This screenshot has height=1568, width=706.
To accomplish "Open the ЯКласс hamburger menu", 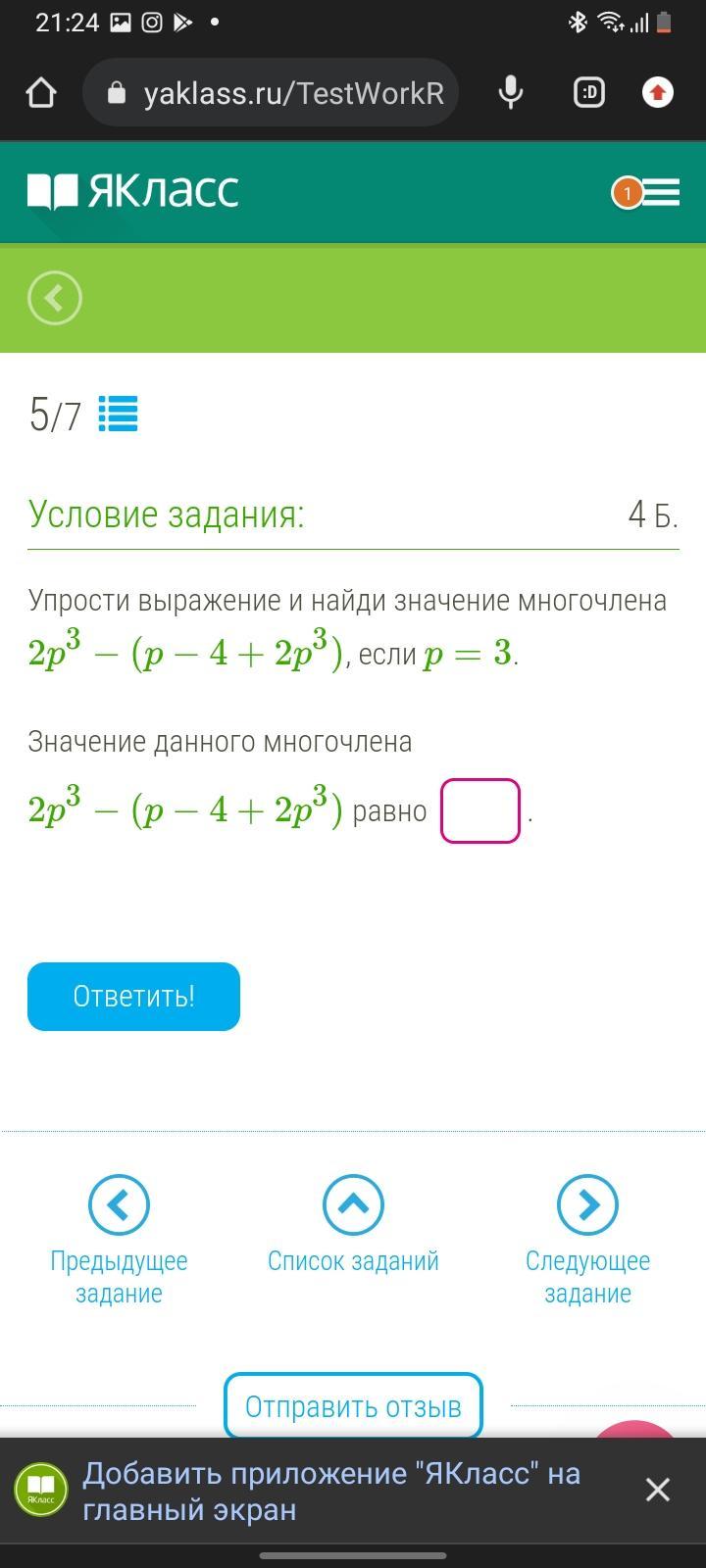I will [x=646, y=192].
